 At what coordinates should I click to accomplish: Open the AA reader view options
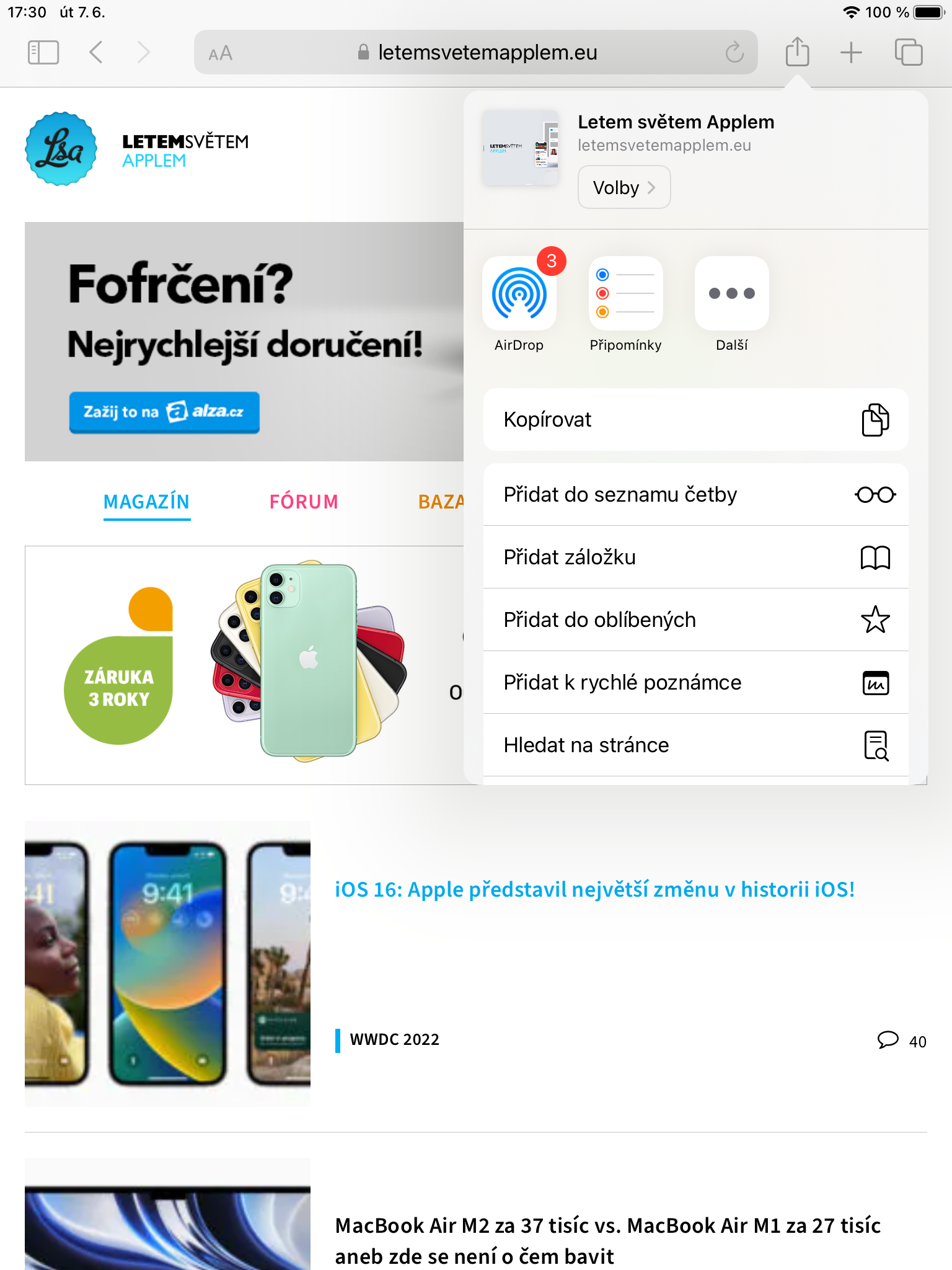click(x=221, y=53)
